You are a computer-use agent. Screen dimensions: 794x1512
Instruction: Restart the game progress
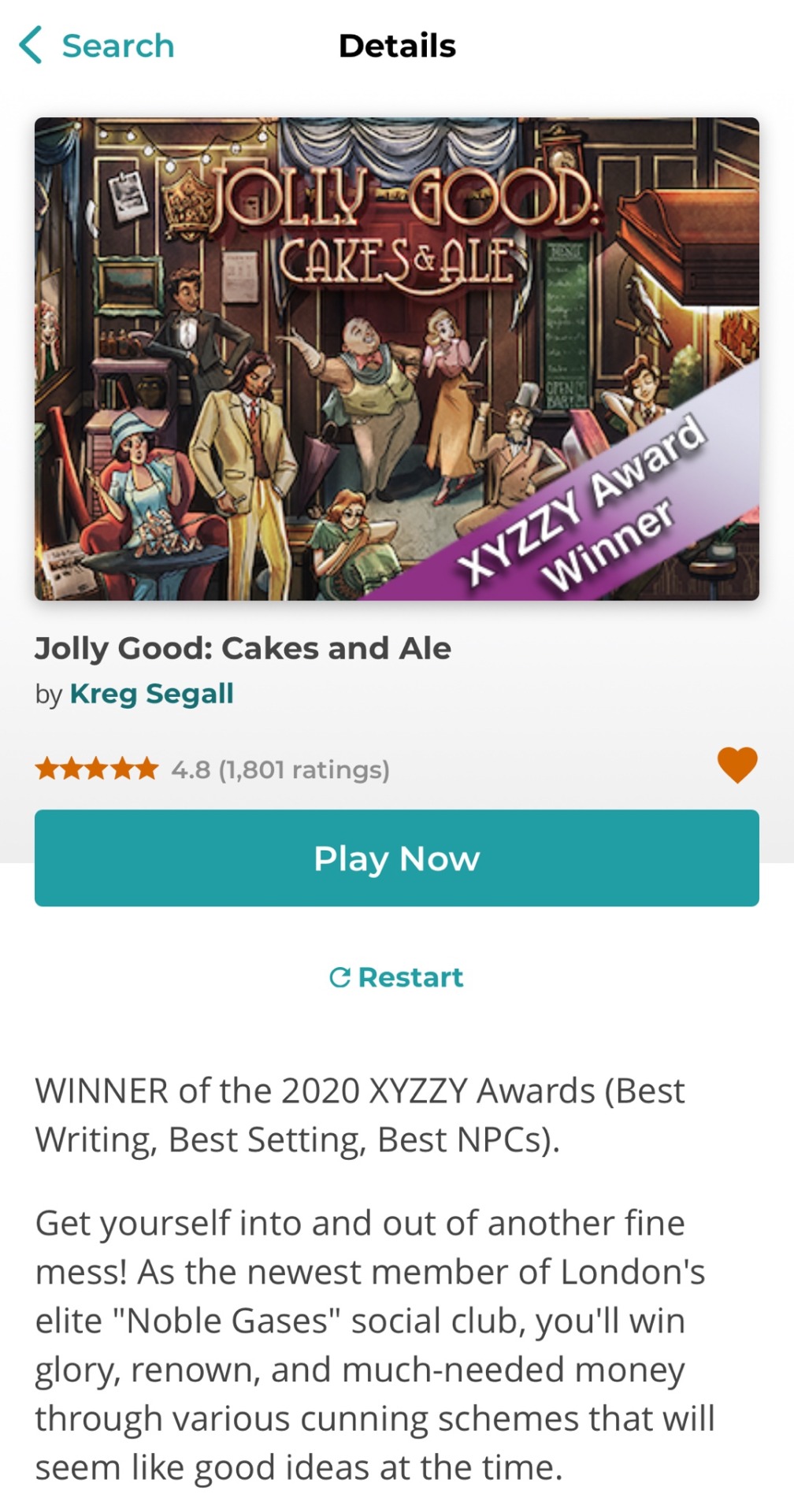(397, 977)
